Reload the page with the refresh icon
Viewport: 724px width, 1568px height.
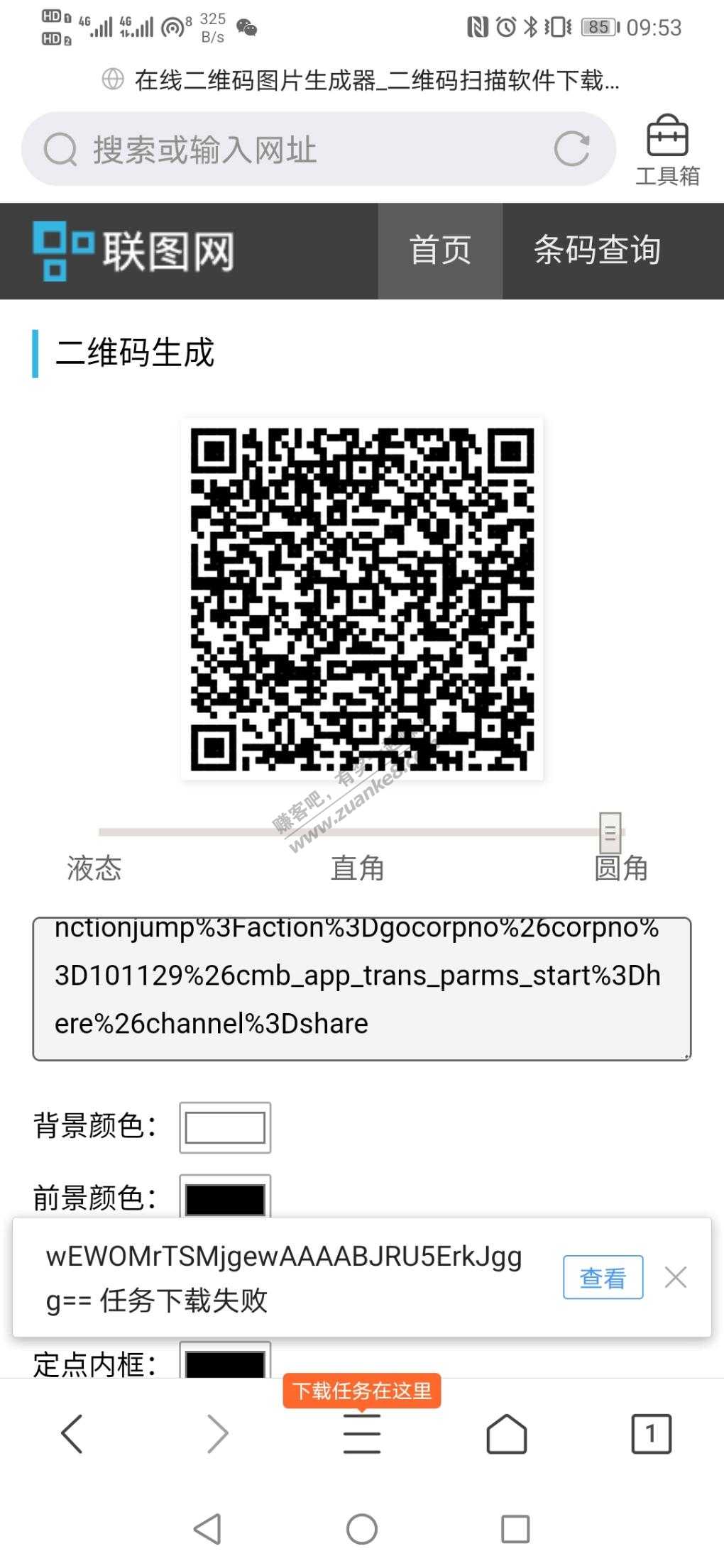(571, 149)
